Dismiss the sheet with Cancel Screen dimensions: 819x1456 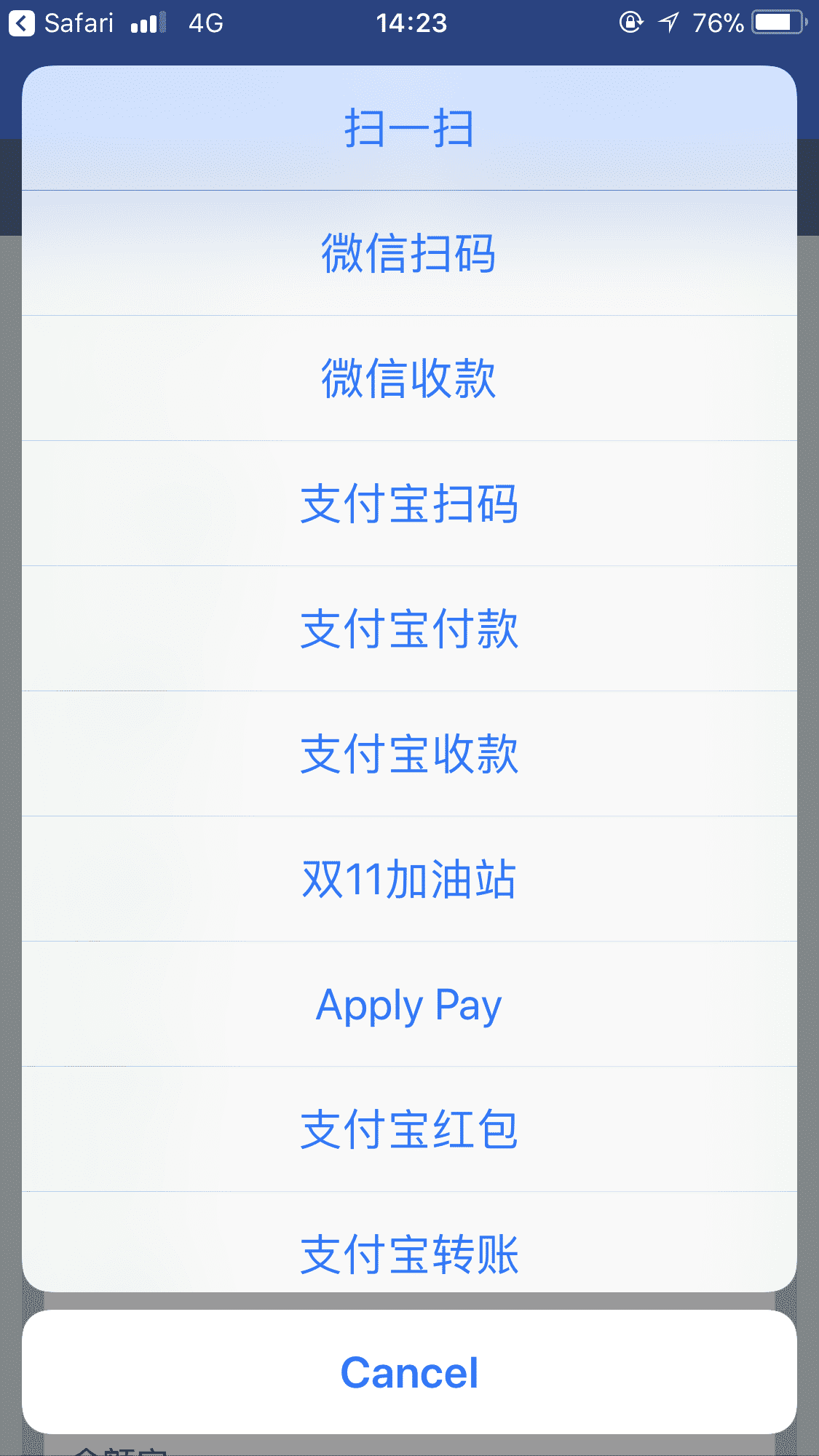click(409, 1371)
